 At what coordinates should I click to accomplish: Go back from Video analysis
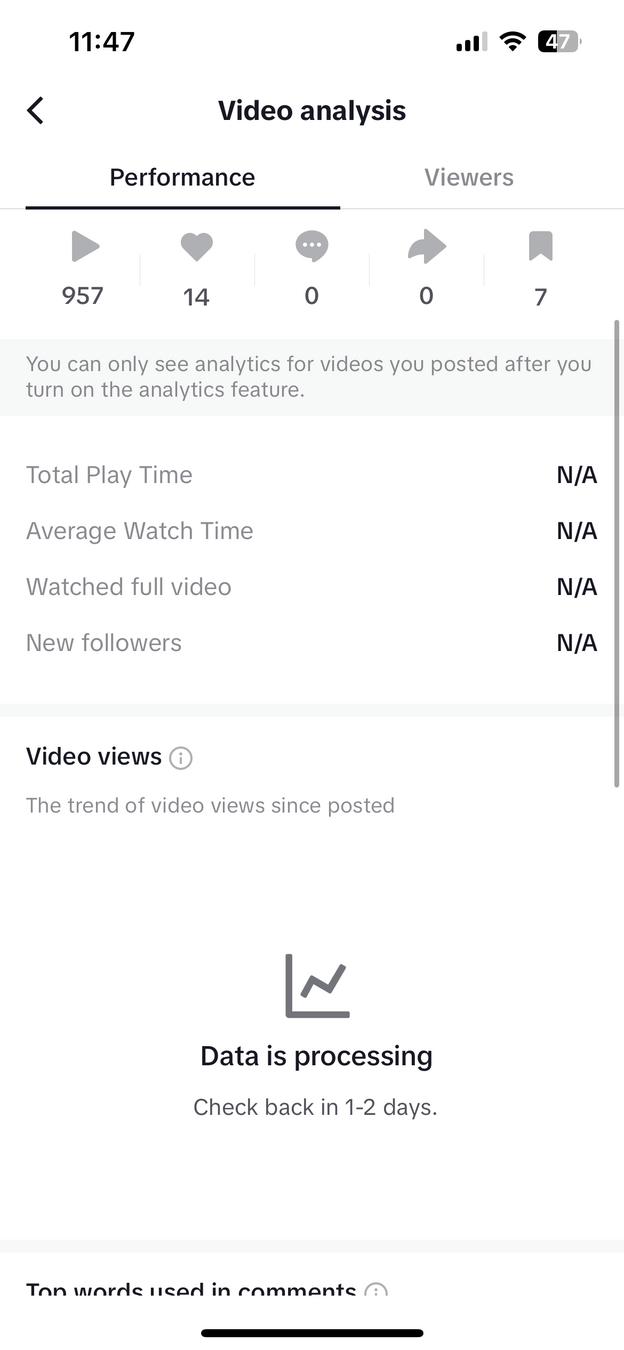[x=35, y=110]
